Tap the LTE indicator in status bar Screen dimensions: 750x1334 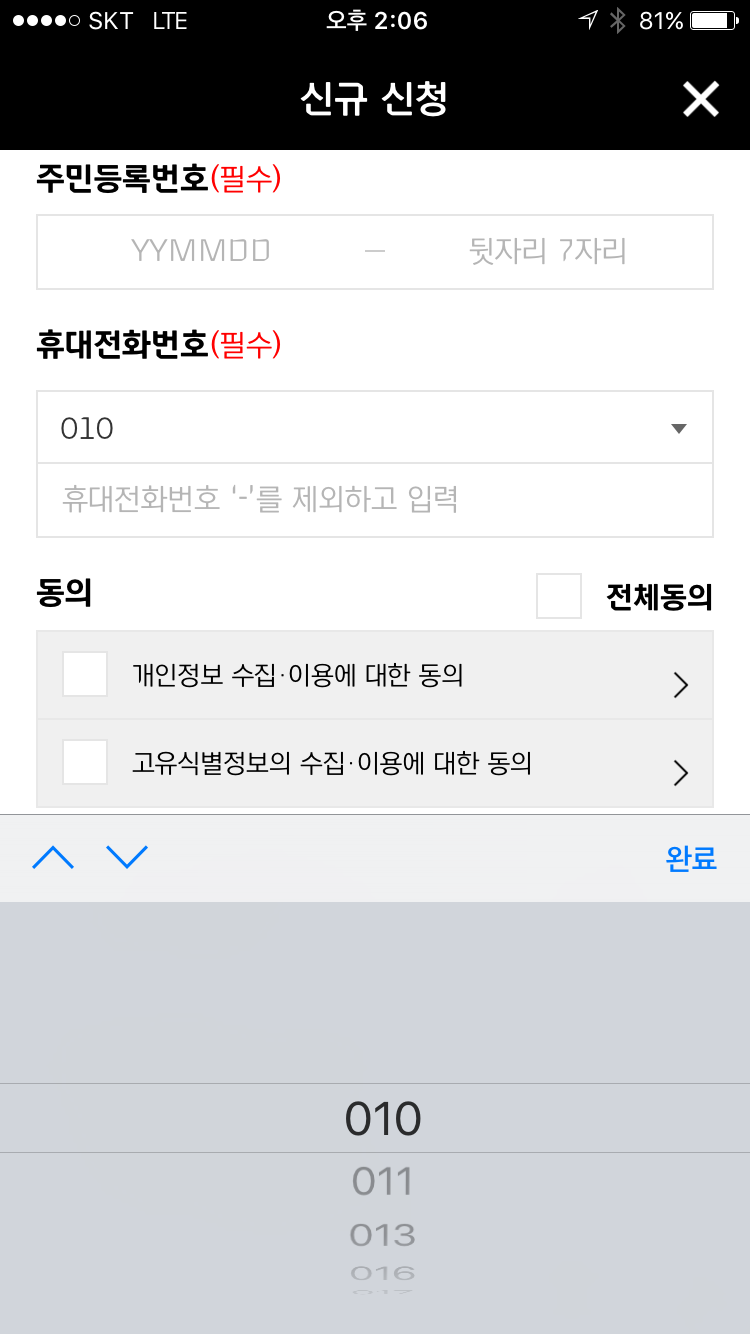point(170,18)
